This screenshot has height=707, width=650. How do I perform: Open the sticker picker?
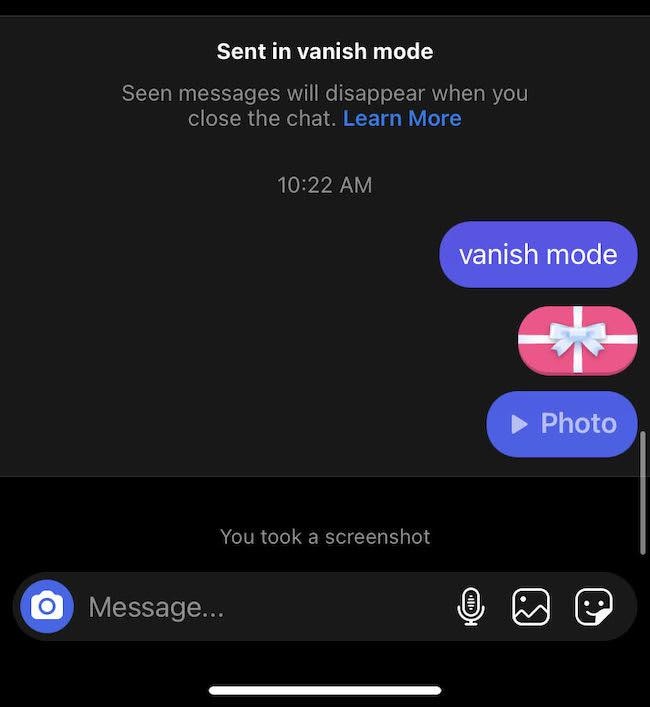[593, 606]
